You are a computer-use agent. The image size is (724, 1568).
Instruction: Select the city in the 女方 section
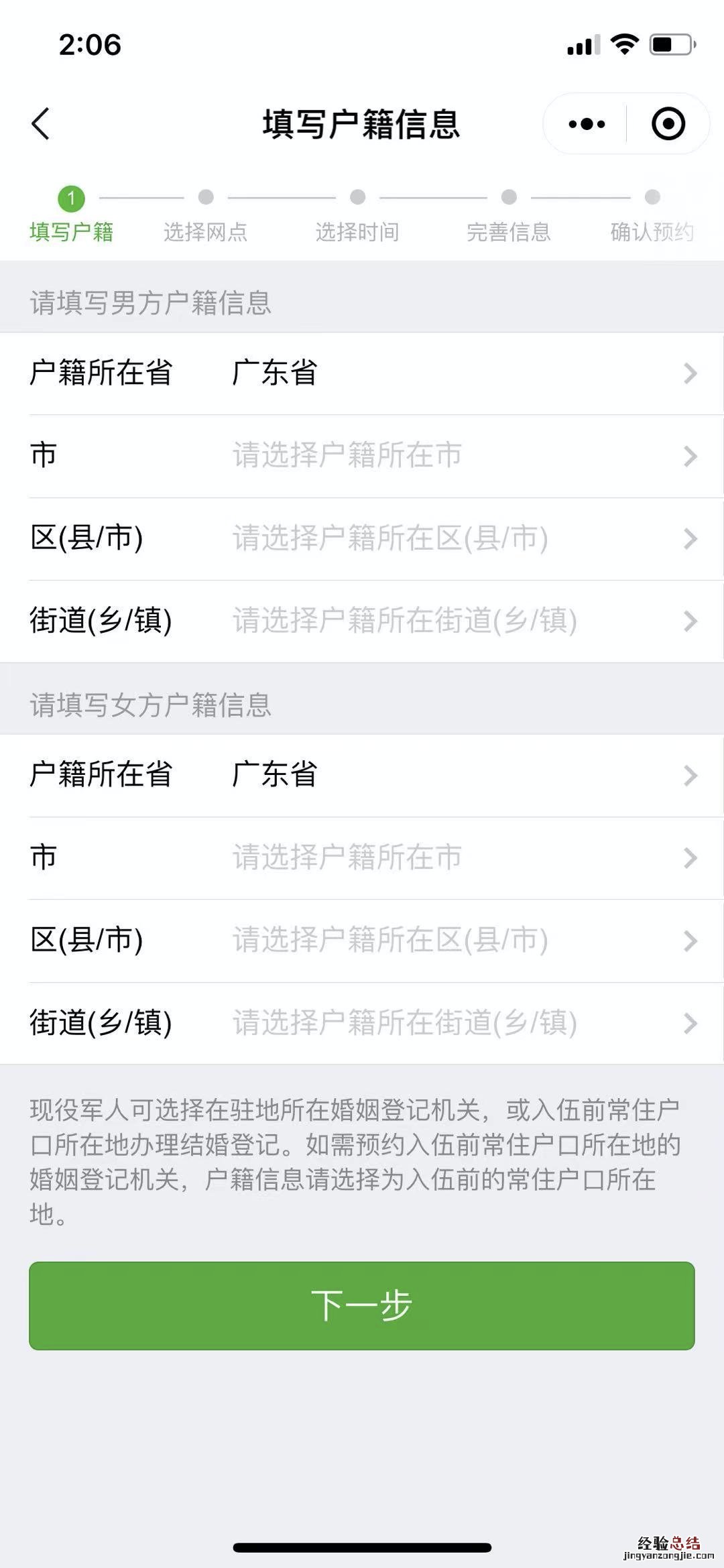(362, 858)
